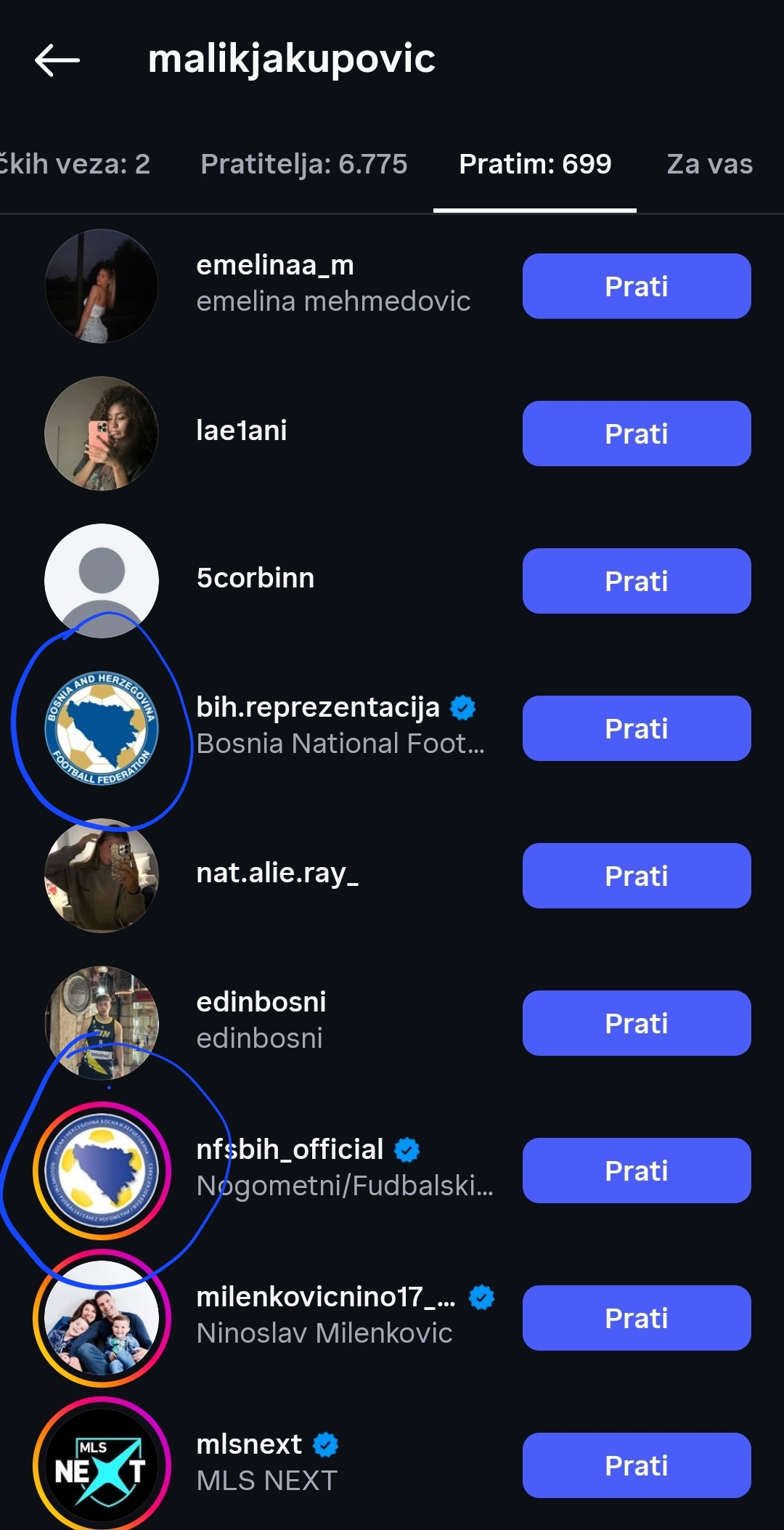This screenshot has height=1530, width=784.
Task: Tap Prati next to lae1ani
Action: pos(636,434)
